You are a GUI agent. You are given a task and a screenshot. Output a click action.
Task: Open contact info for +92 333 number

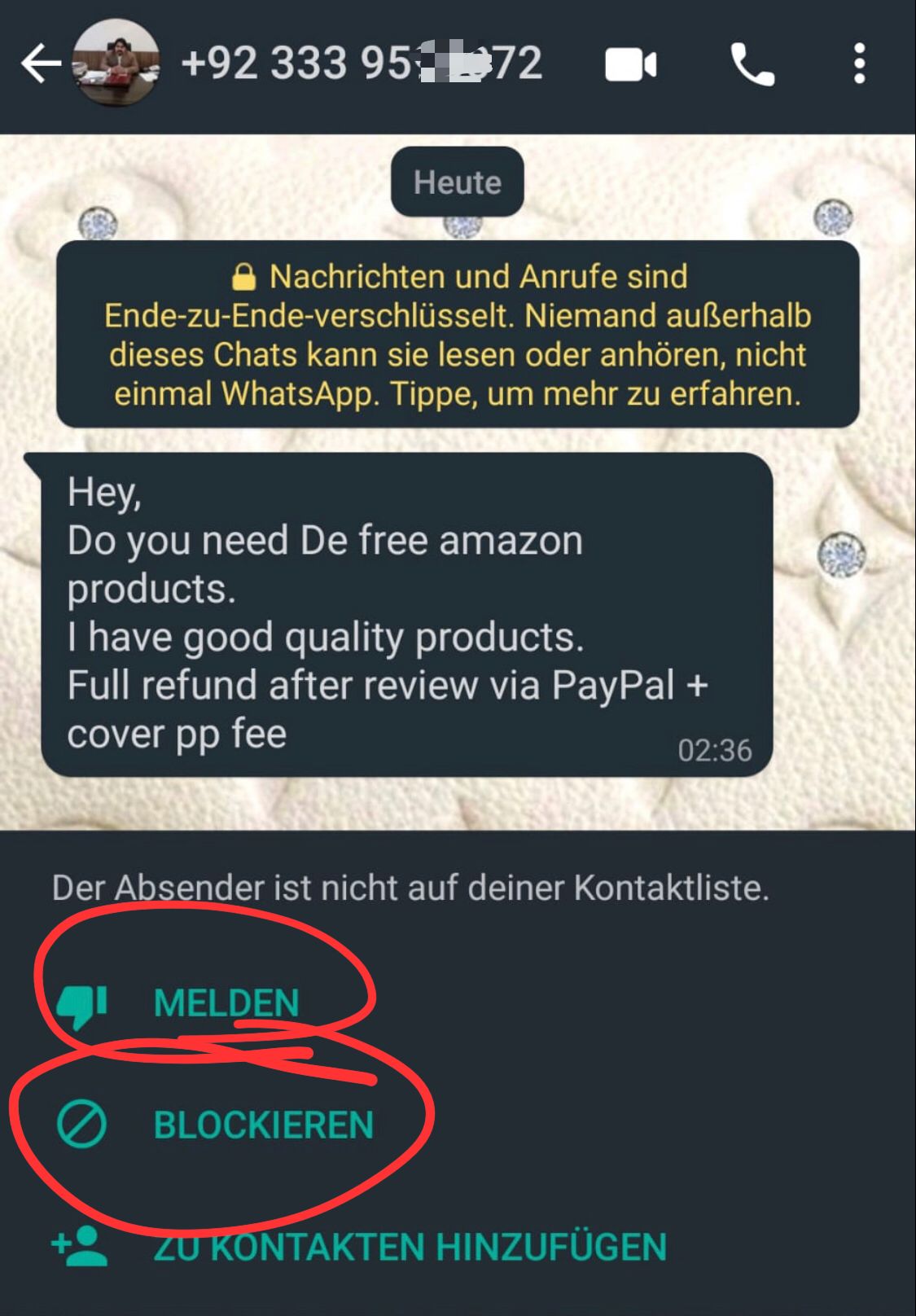(x=361, y=64)
